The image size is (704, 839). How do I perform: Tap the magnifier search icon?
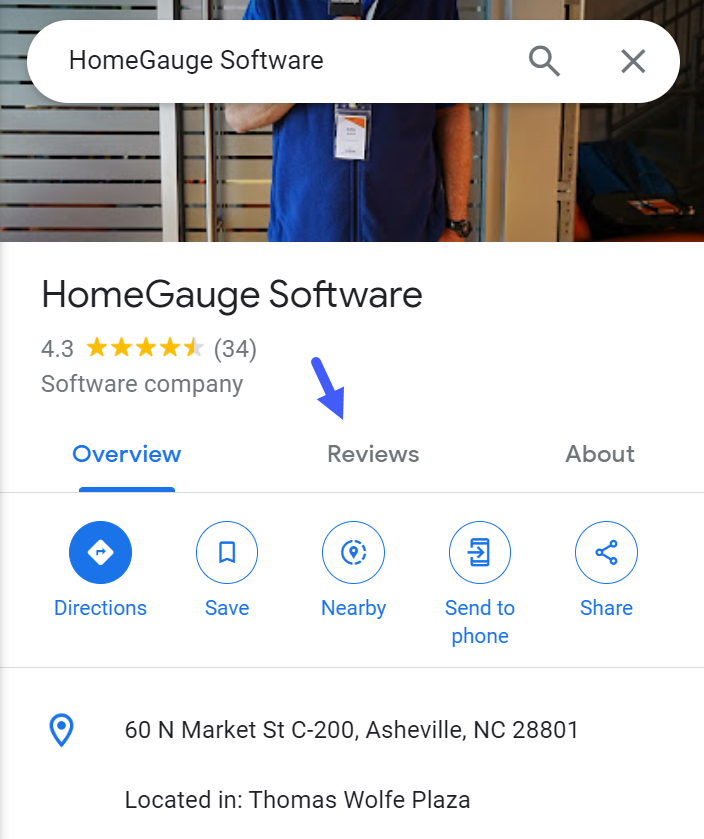tap(544, 61)
